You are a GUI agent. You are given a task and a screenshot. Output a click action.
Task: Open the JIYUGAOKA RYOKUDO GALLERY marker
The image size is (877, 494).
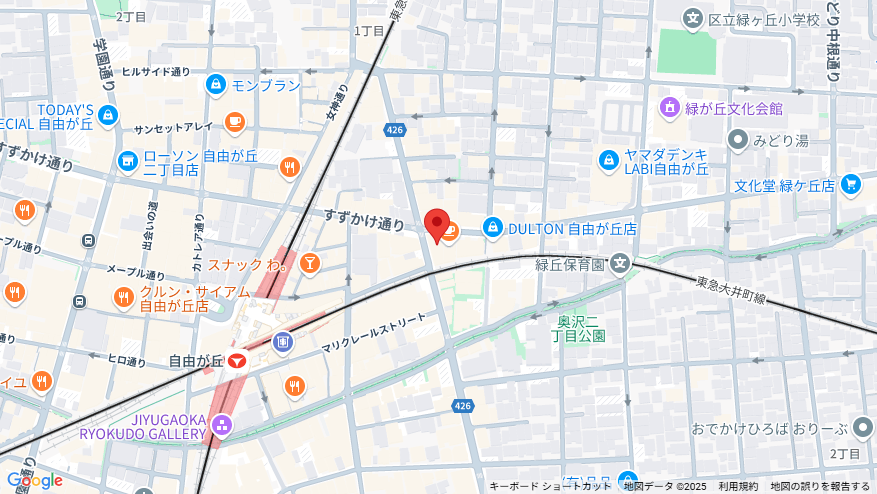[x=220, y=426]
